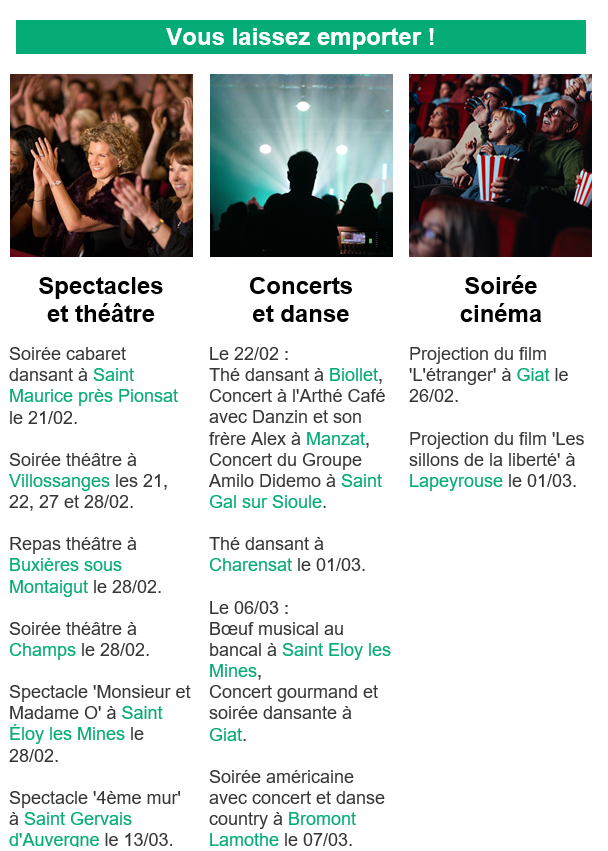The width and height of the screenshot is (608, 851).
Task: Open Saint Eloy les Mines link for Bœuf musical
Action: click(x=335, y=650)
